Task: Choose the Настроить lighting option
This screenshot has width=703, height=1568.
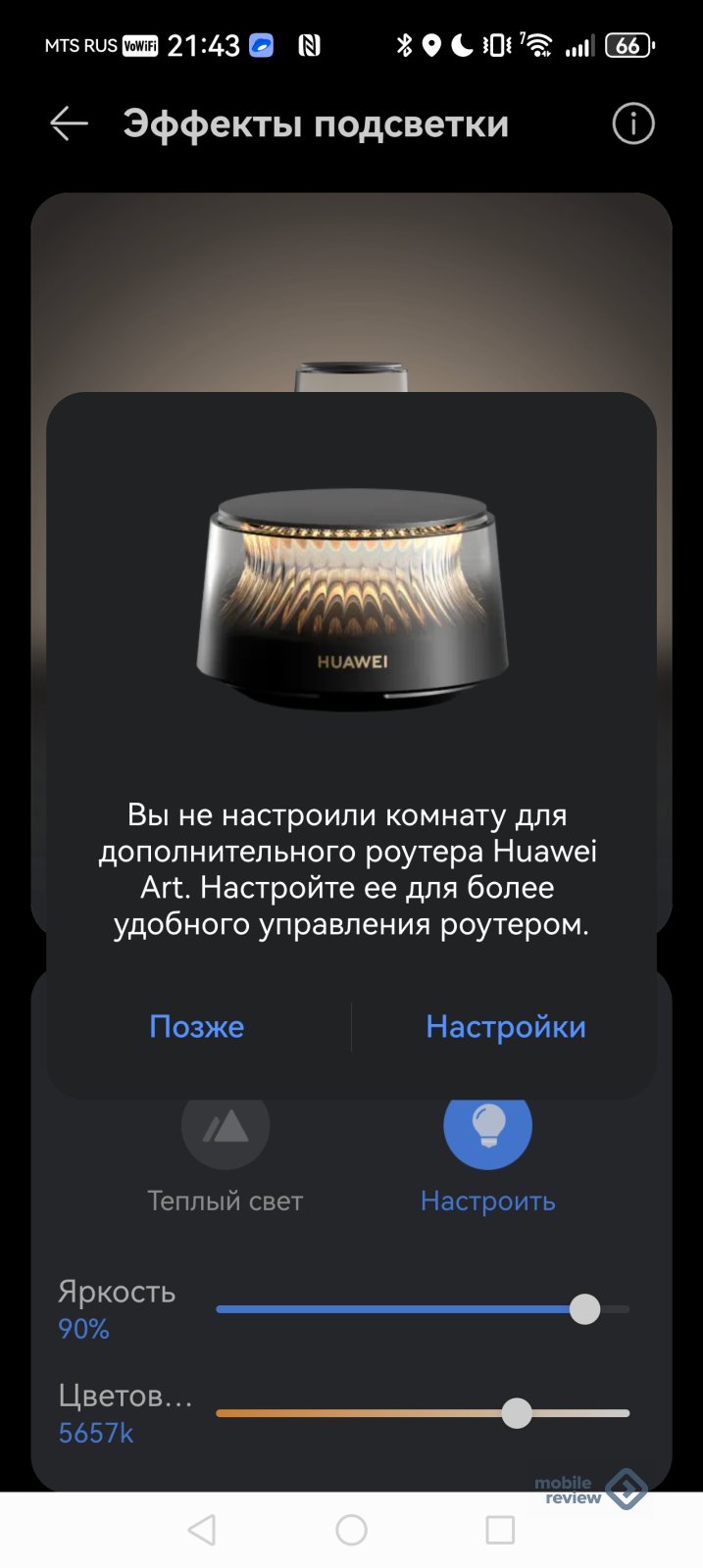Action: (x=487, y=1137)
